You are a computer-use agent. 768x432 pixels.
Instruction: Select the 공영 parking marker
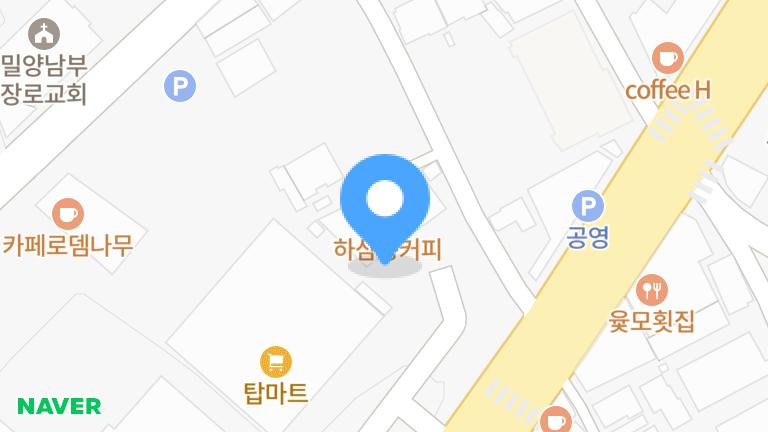[588, 207]
